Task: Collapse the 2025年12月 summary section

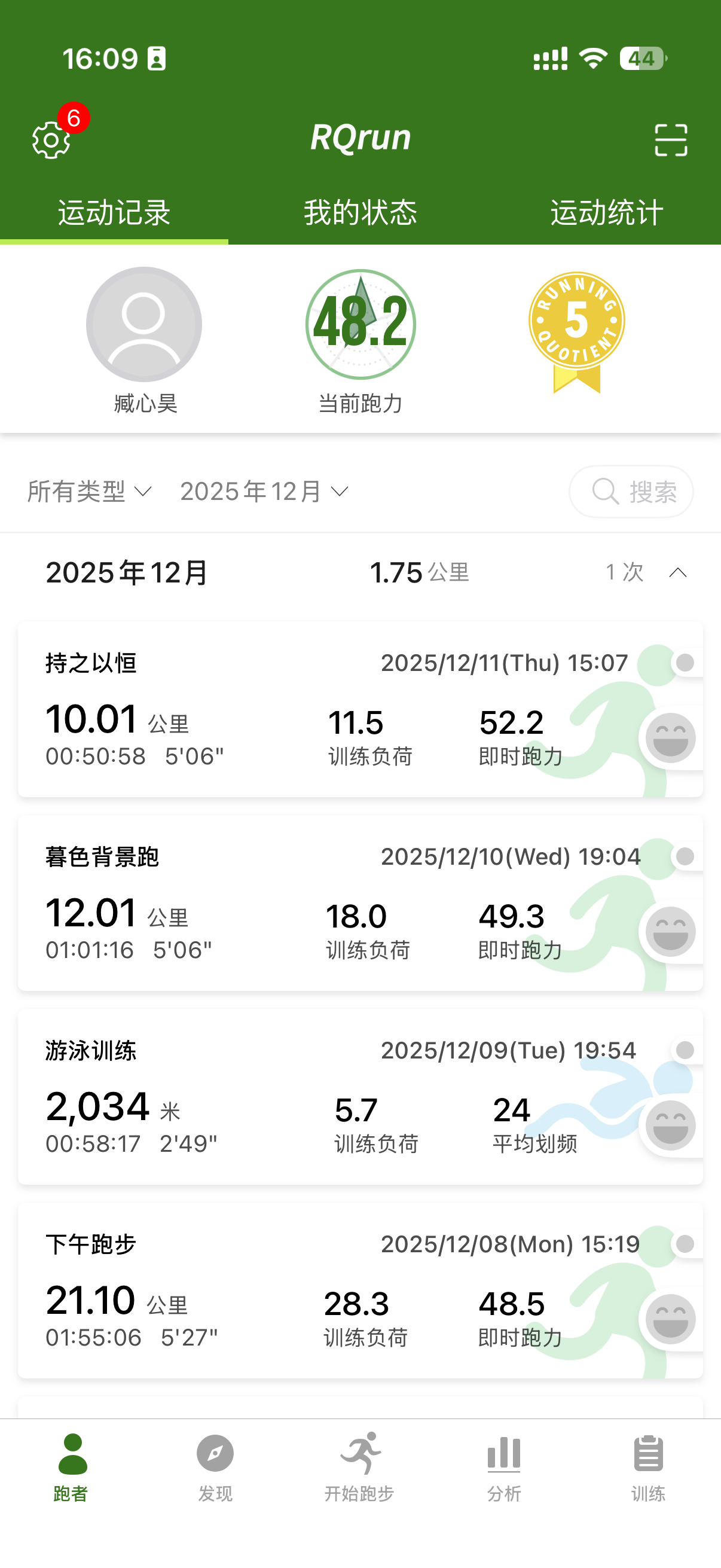Action: click(x=677, y=573)
